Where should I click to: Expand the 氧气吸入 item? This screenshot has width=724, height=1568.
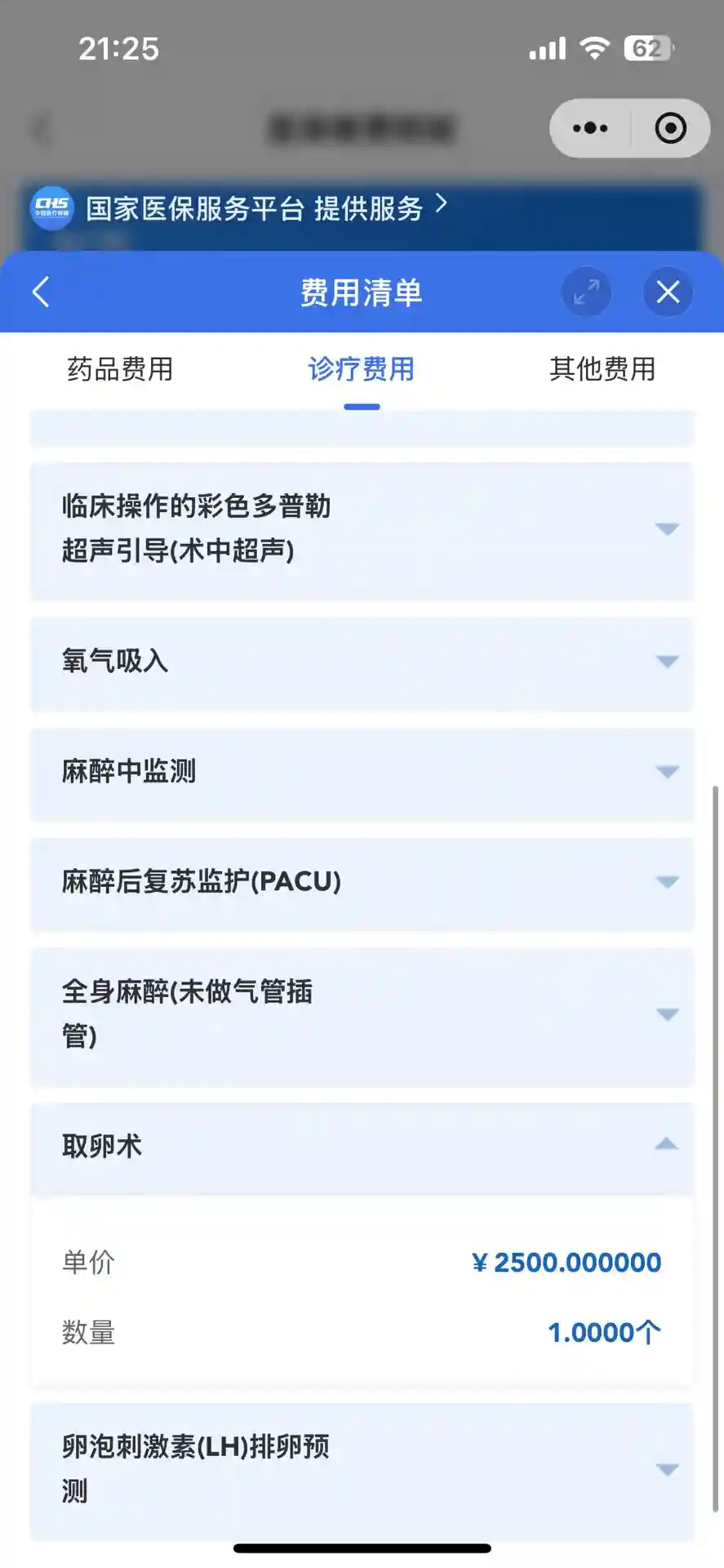[667, 661]
